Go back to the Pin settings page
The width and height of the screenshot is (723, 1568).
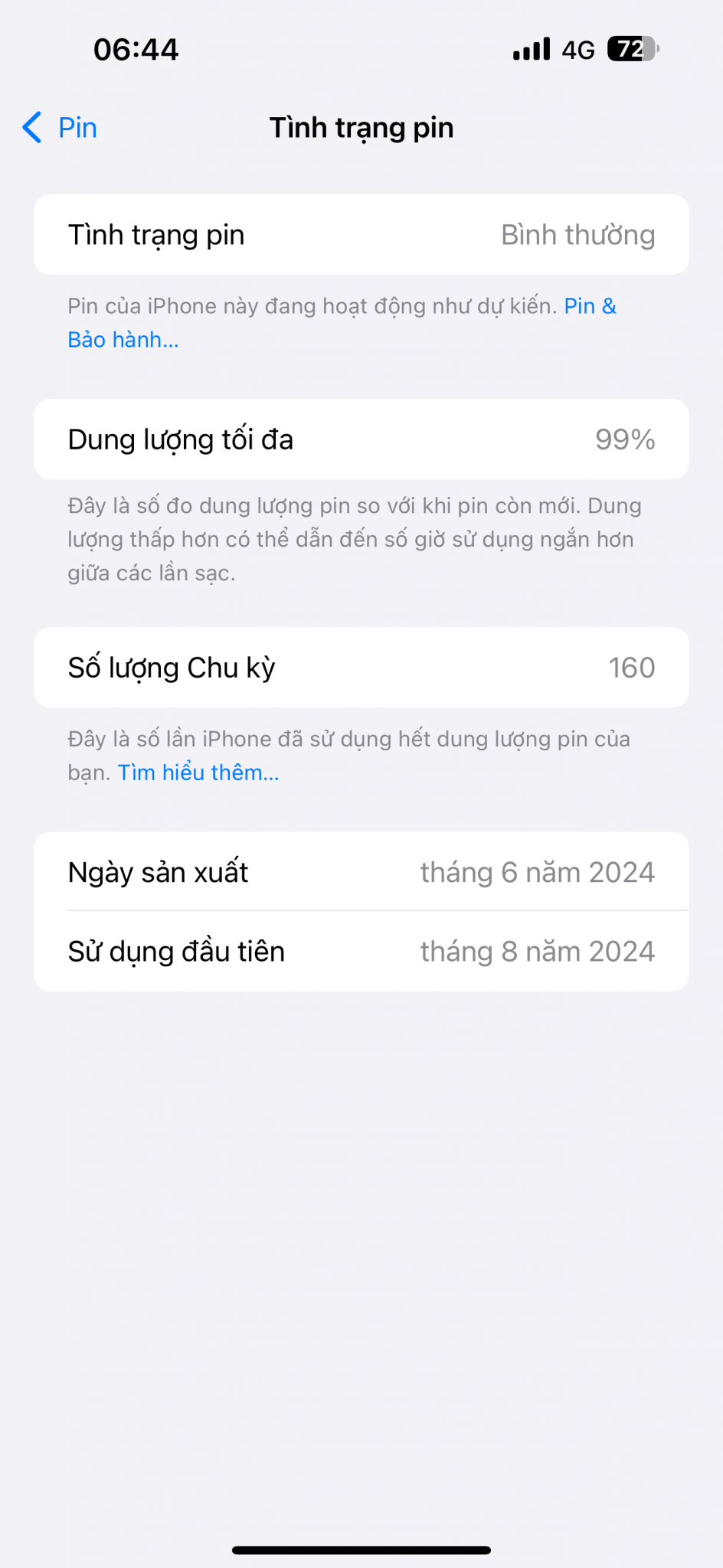61,128
